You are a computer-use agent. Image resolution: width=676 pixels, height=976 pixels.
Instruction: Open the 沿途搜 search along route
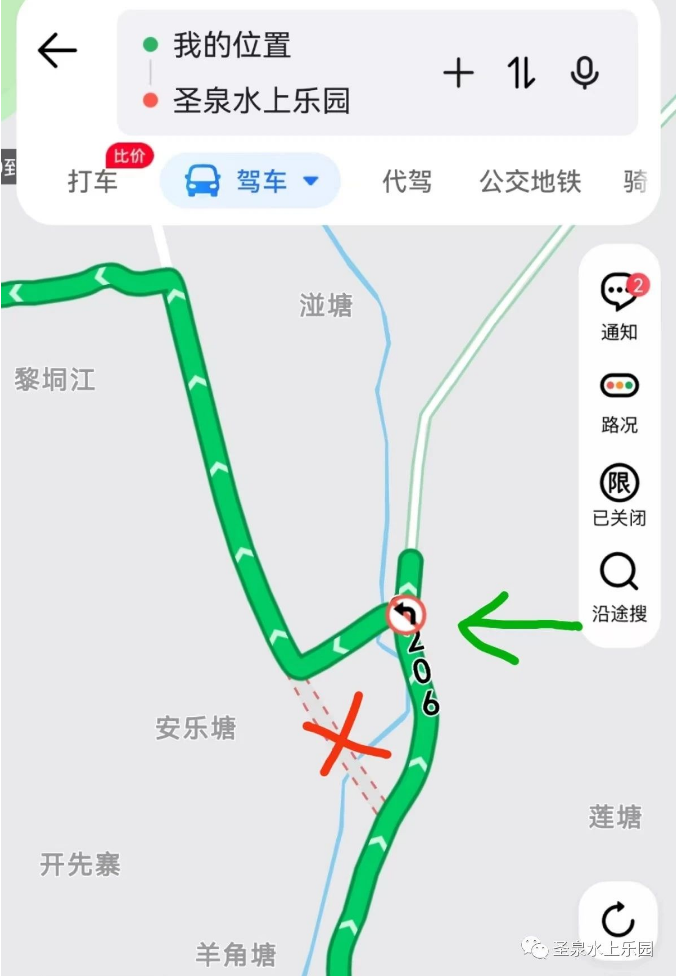coord(619,587)
